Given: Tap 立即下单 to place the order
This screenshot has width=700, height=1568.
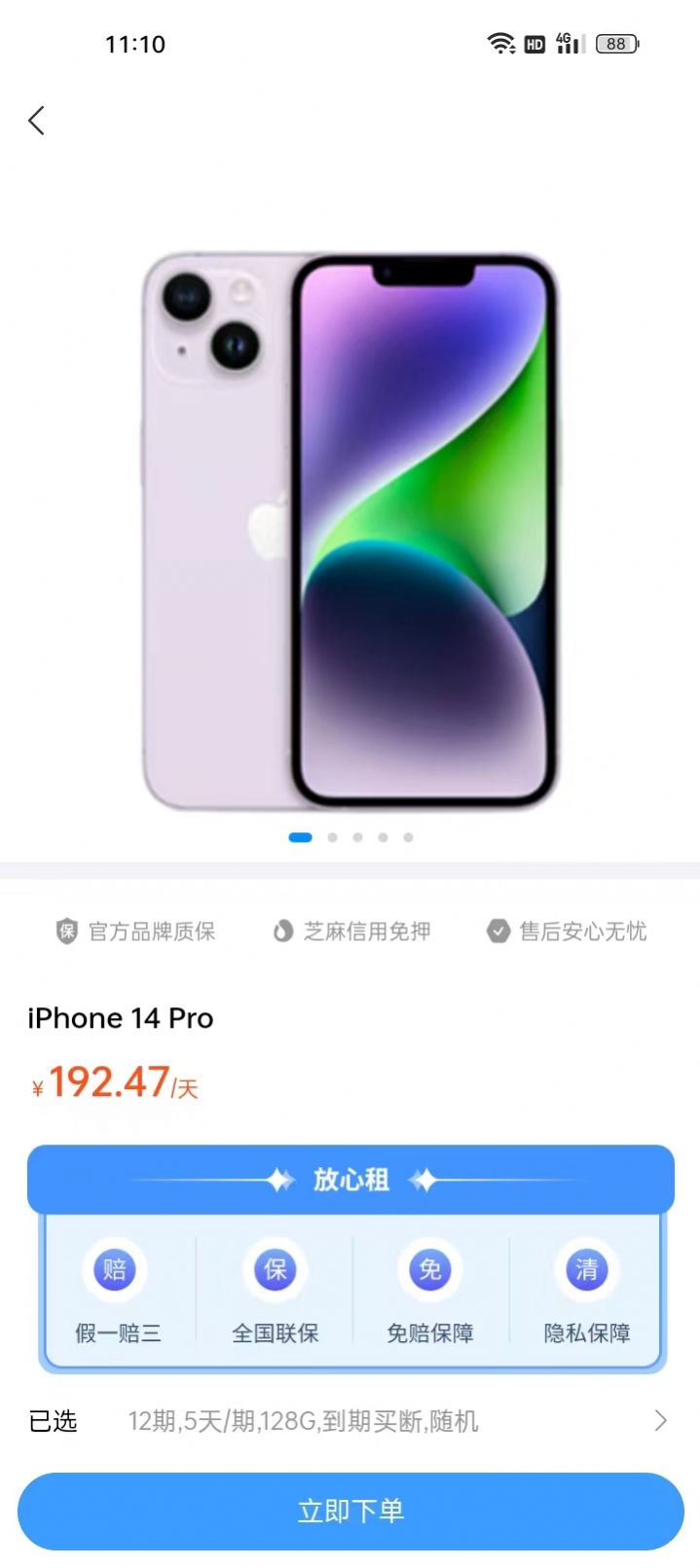Looking at the screenshot, I should pos(350,1511).
